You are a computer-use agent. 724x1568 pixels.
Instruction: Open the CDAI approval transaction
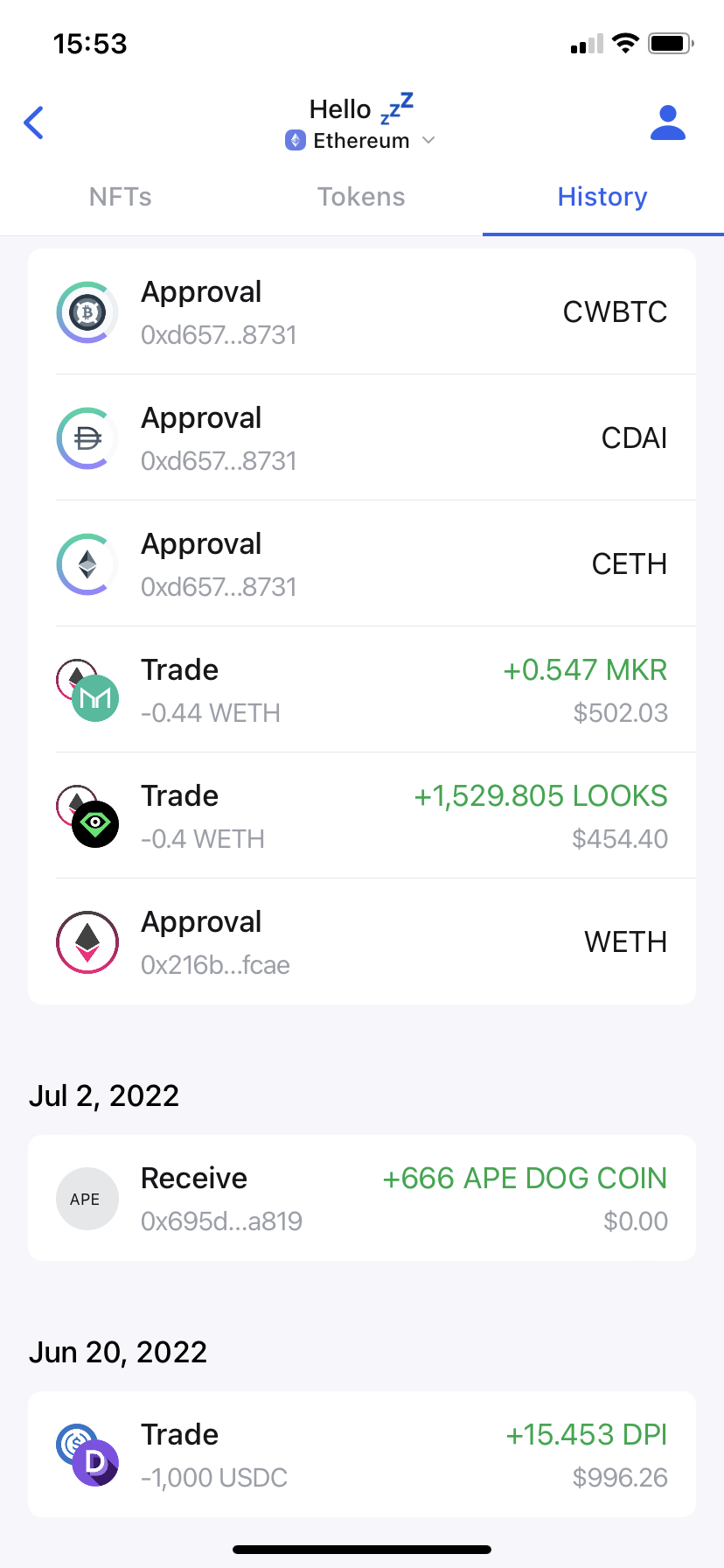362,437
